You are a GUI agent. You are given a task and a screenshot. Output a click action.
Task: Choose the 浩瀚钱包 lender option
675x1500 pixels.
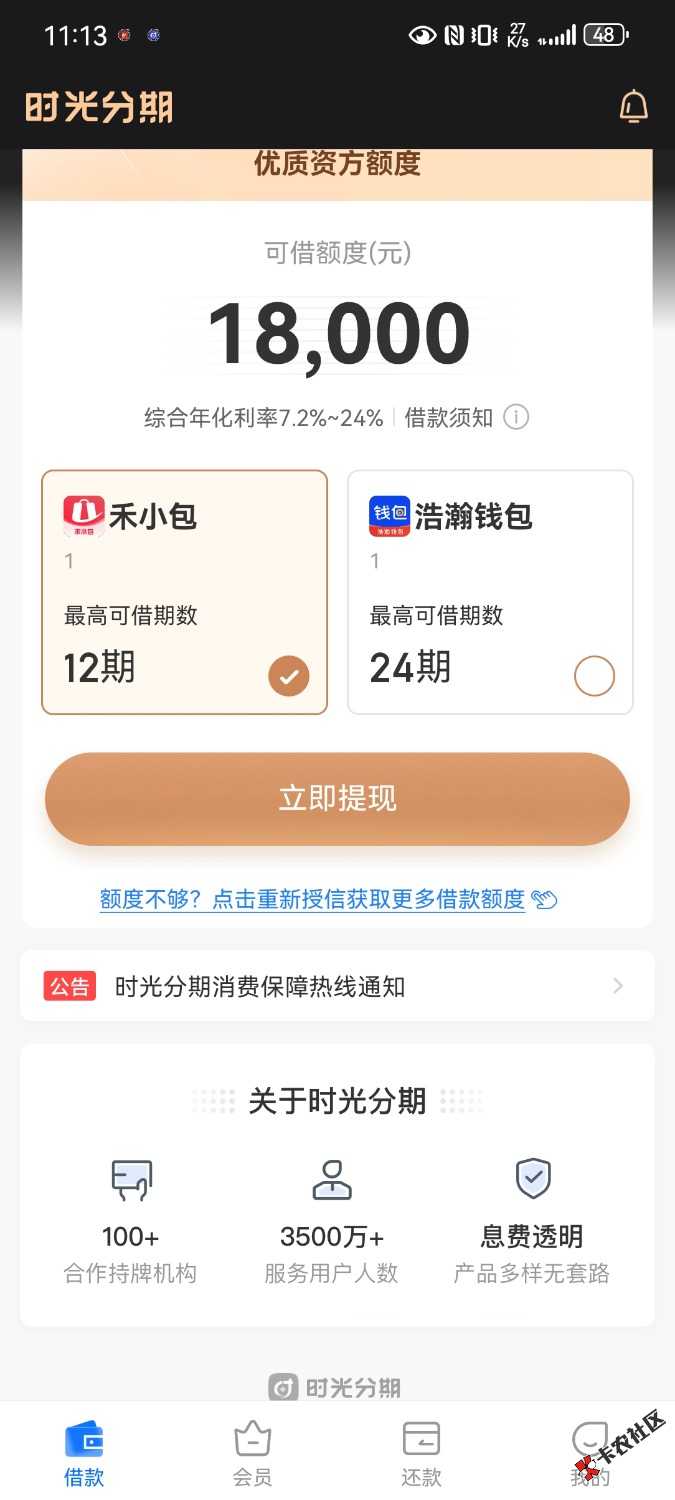(490, 592)
